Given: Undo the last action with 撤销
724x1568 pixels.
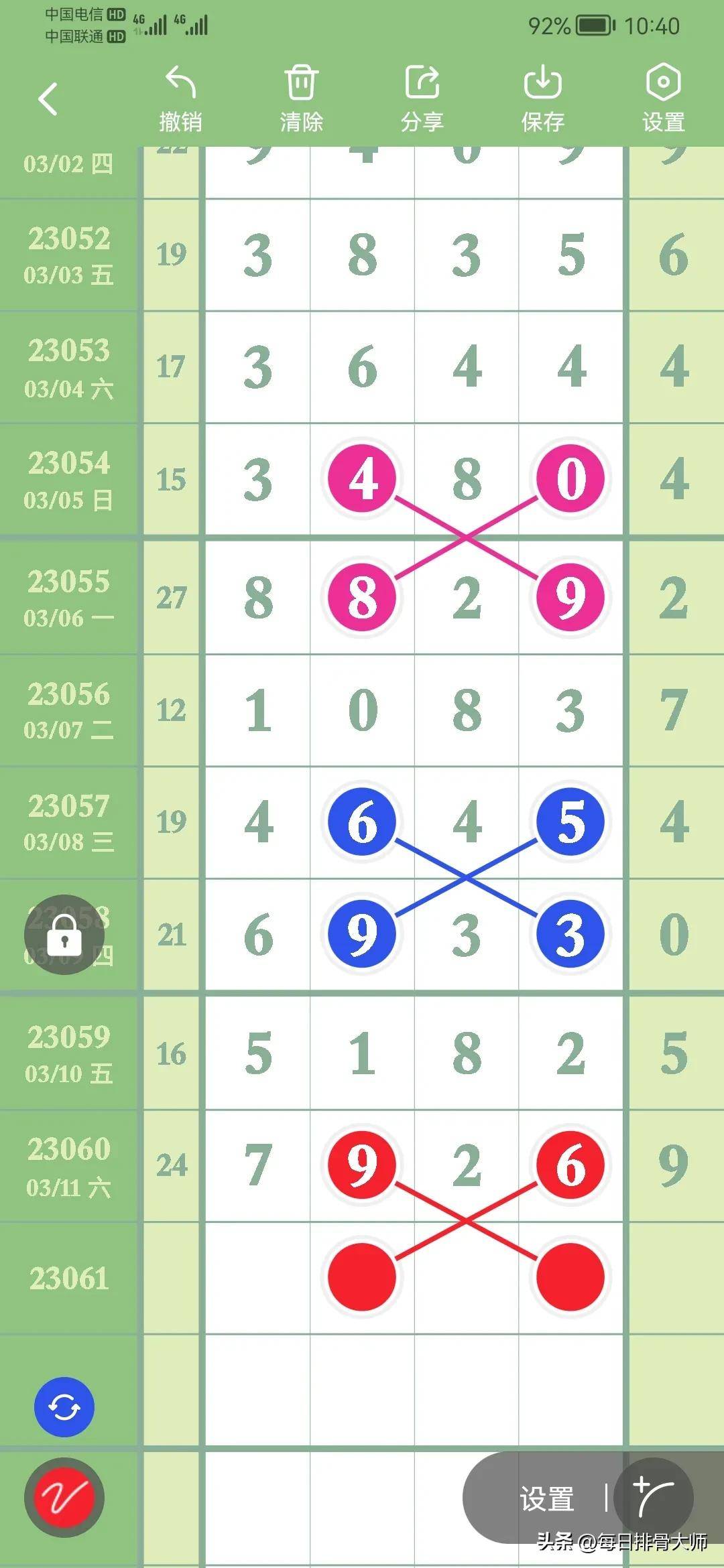Looking at the screenshot, I should pyautogui.click(x=180, y=99).
